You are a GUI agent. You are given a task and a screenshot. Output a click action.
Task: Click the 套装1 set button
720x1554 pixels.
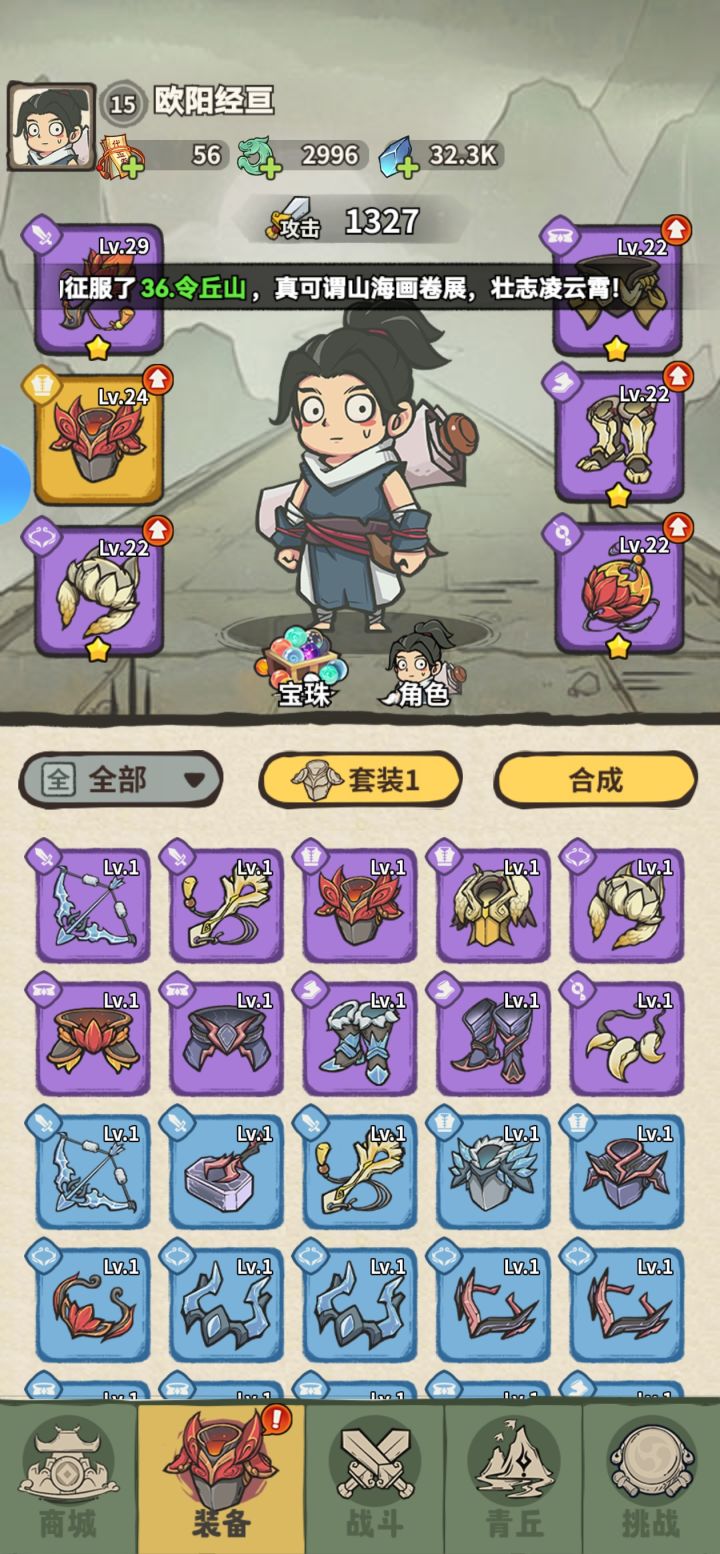[x=360, y=780]
